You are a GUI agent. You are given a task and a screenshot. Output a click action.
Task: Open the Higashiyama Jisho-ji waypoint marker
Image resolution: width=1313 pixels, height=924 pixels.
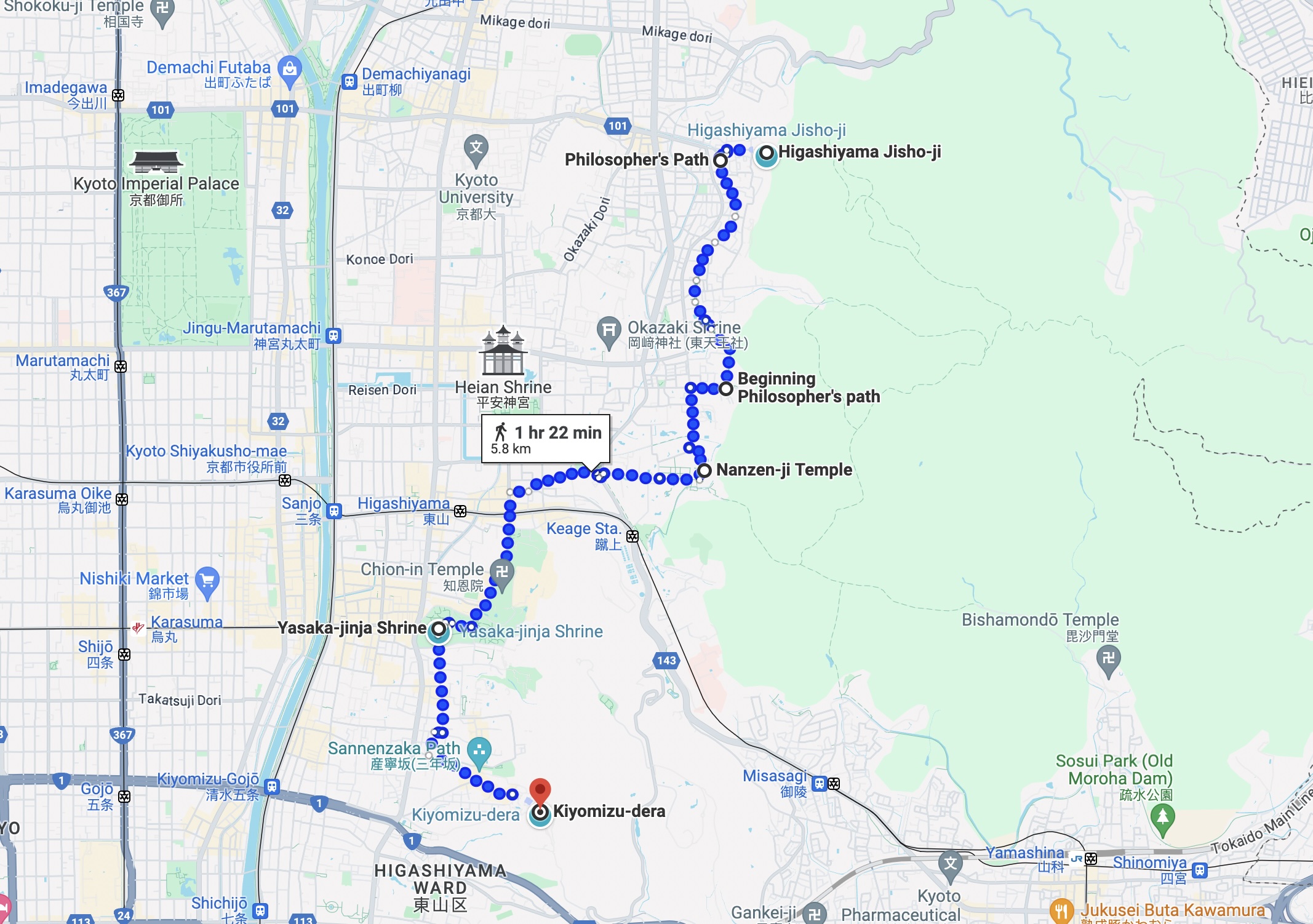coord(766,153)
